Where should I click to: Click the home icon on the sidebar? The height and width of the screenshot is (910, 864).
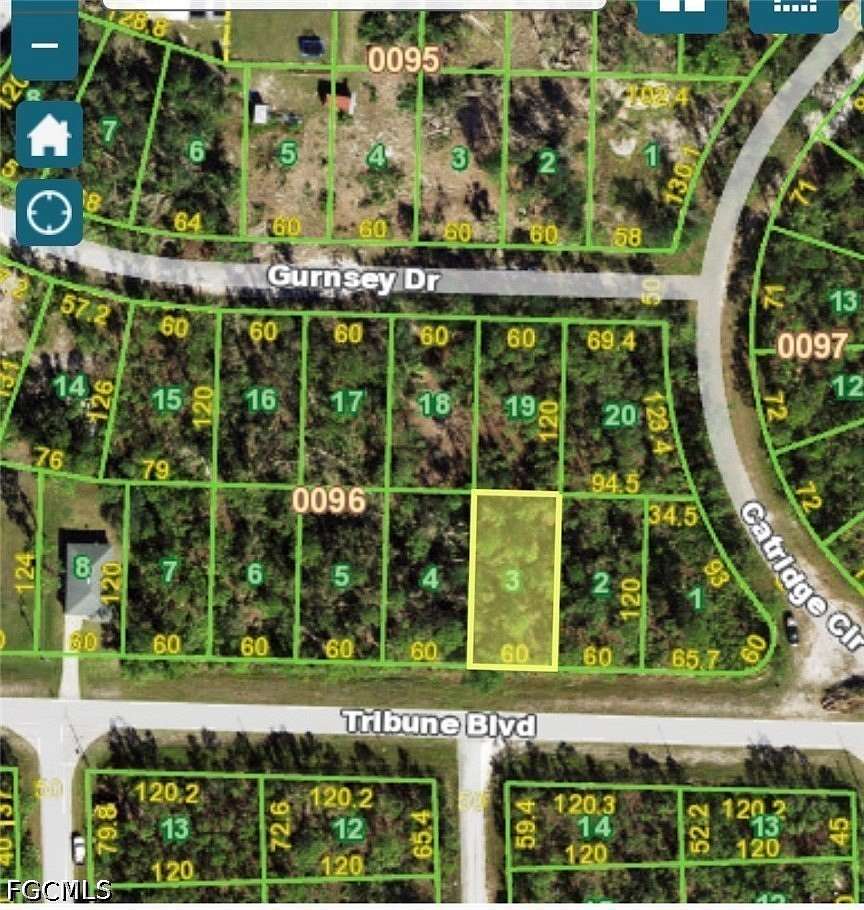point(48,135)
